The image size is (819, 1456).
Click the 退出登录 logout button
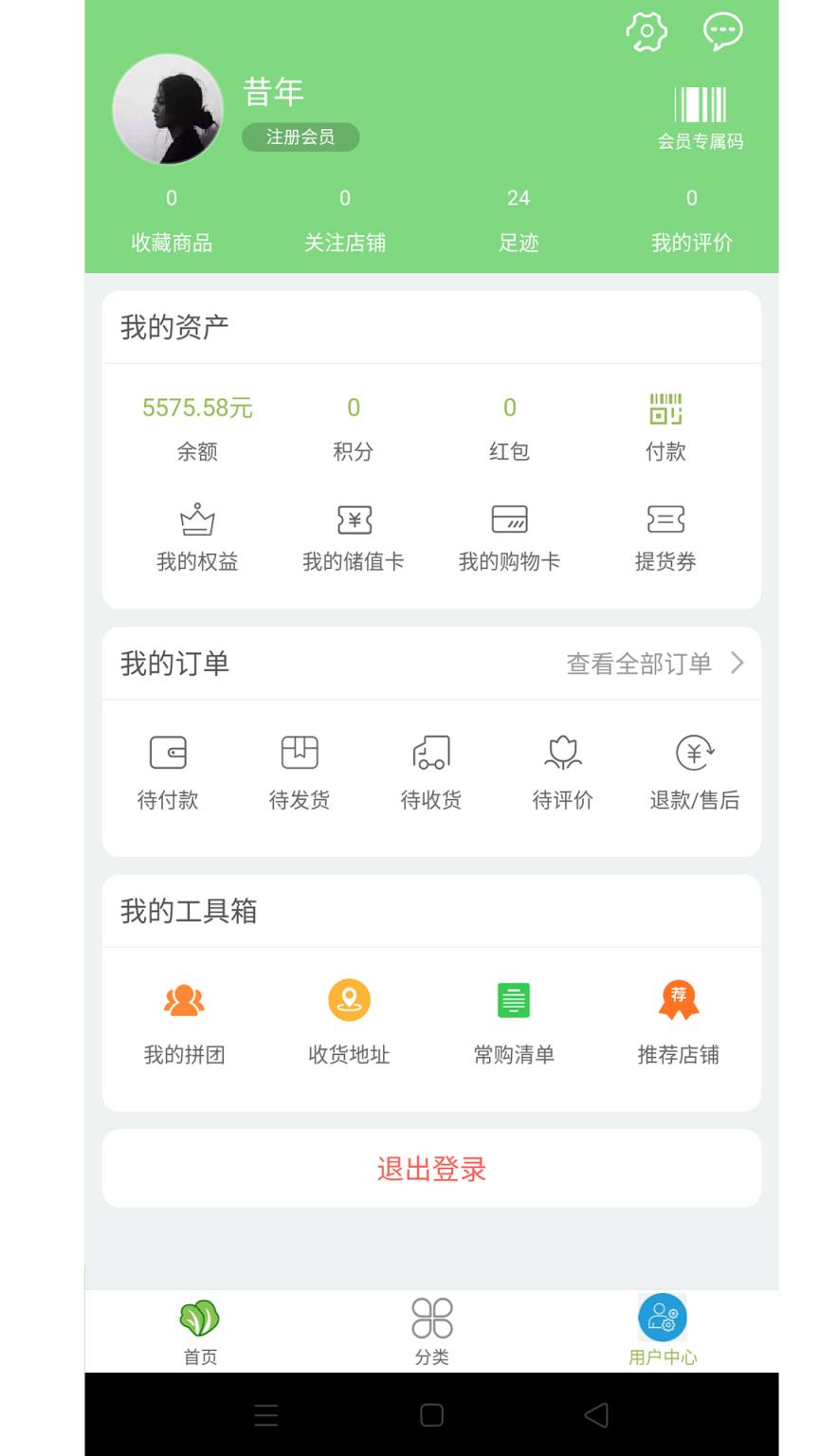click(431, 1169)
